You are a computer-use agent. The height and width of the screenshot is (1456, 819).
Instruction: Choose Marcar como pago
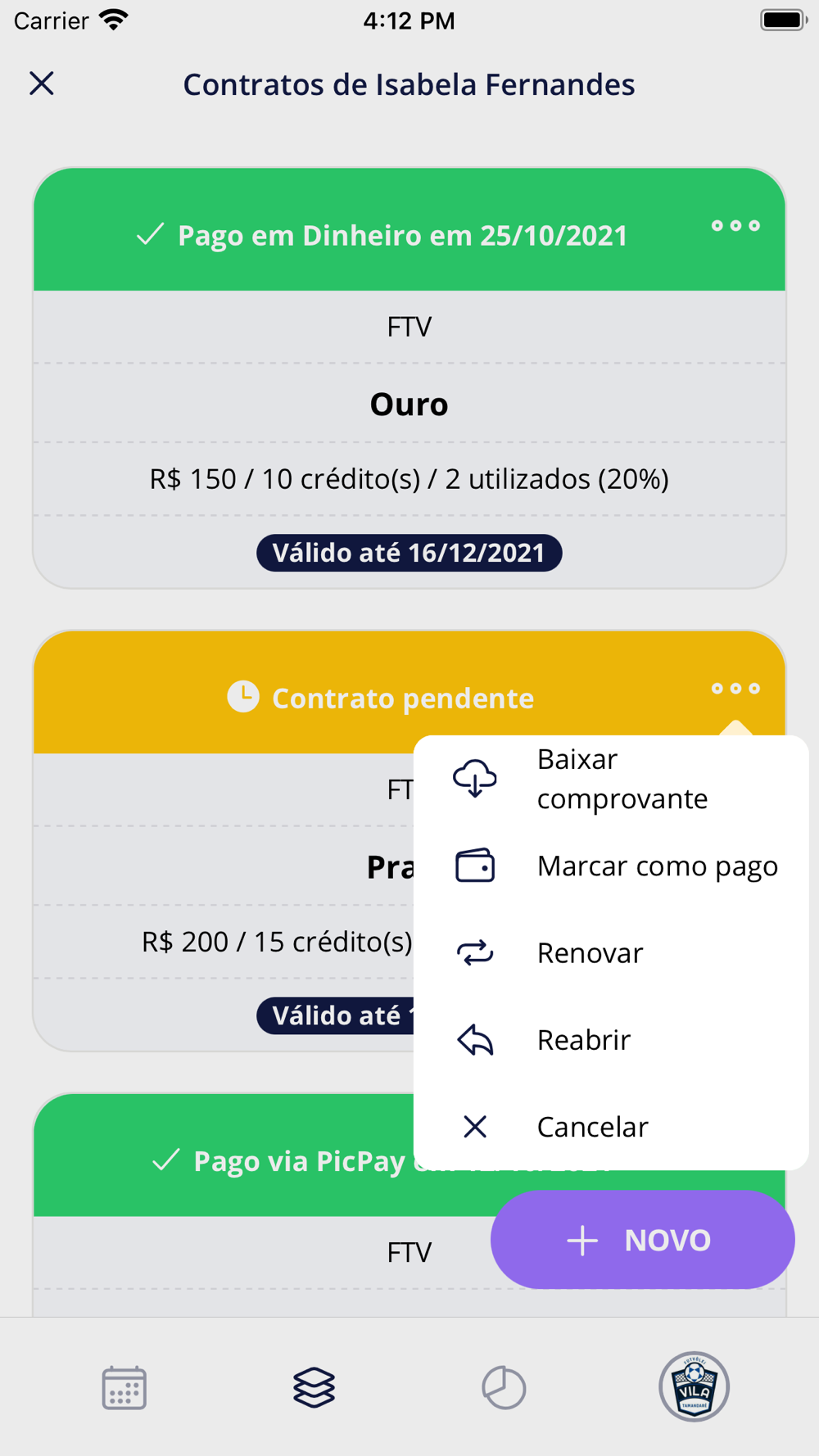611,866
